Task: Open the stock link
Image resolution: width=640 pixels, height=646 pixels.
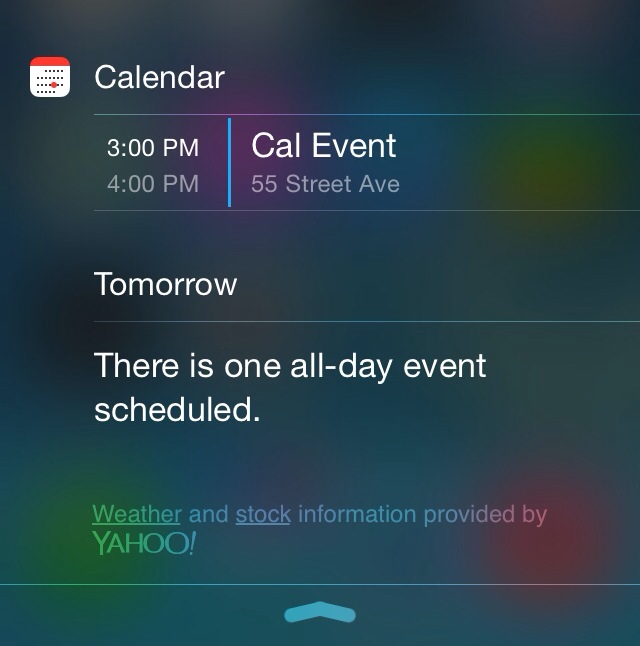Action: [263, 514]
